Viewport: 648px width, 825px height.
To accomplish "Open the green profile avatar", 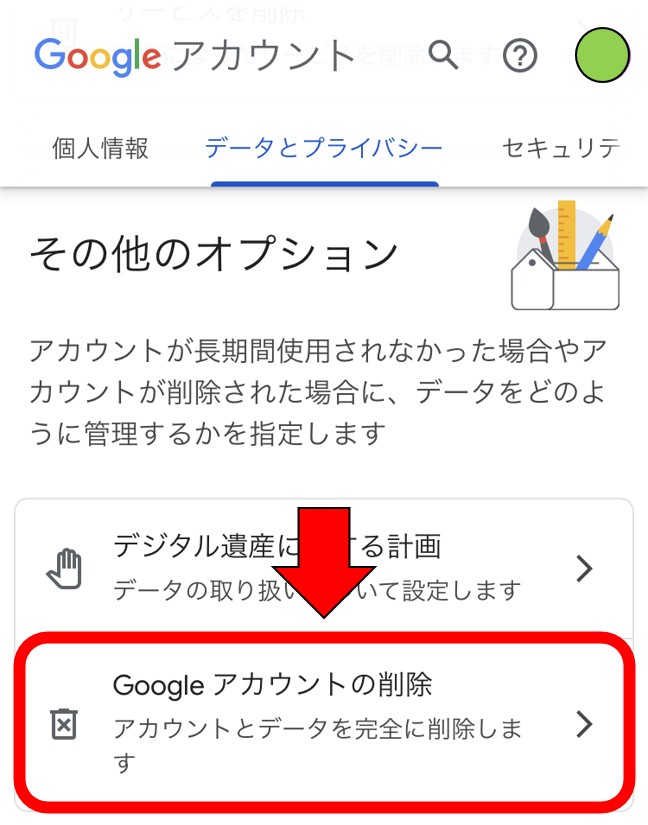I will click(x=602, y=55).
